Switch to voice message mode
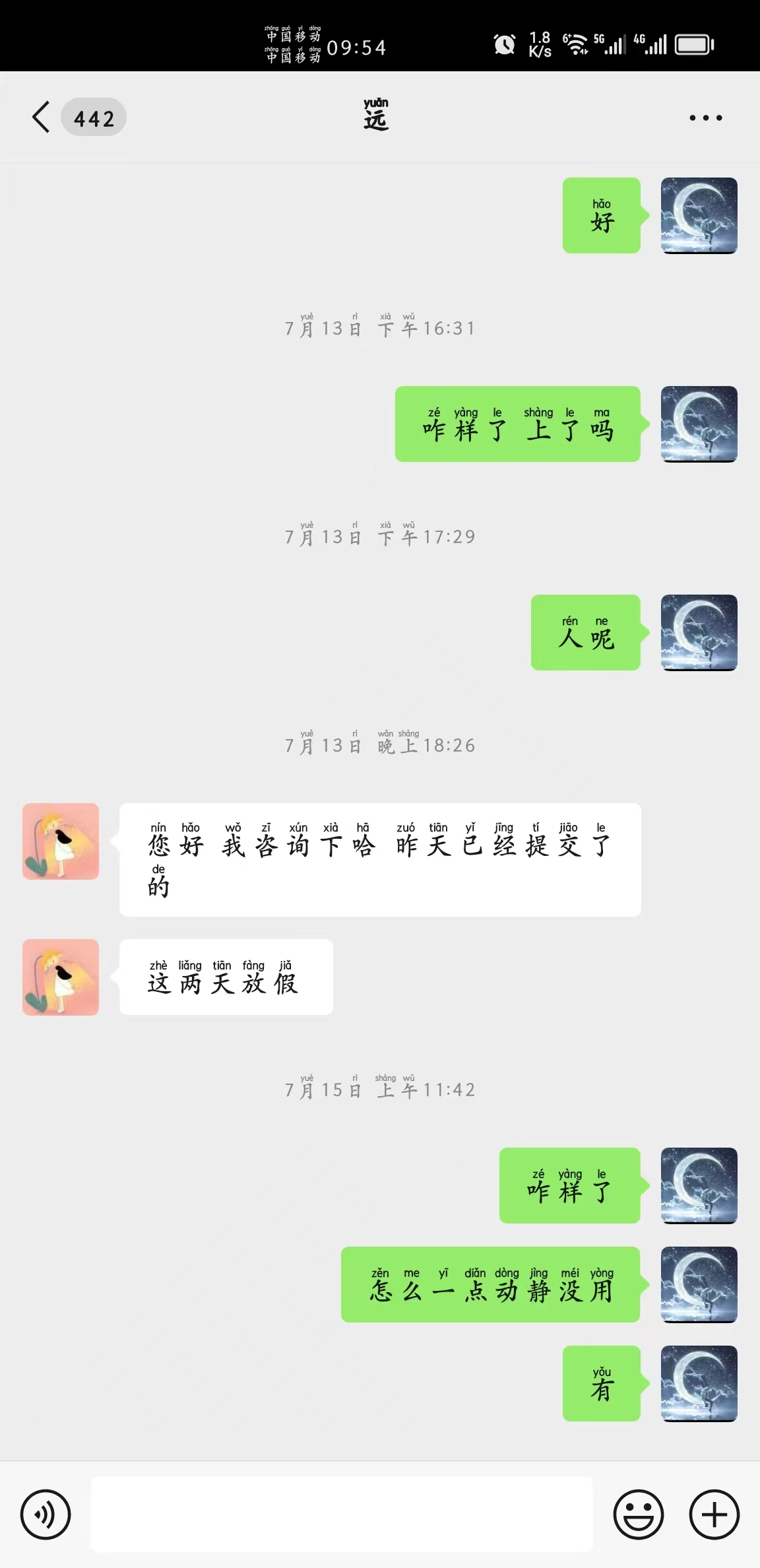The width and height of the screenshot is (760, 1568). (x=45, y=1515)
